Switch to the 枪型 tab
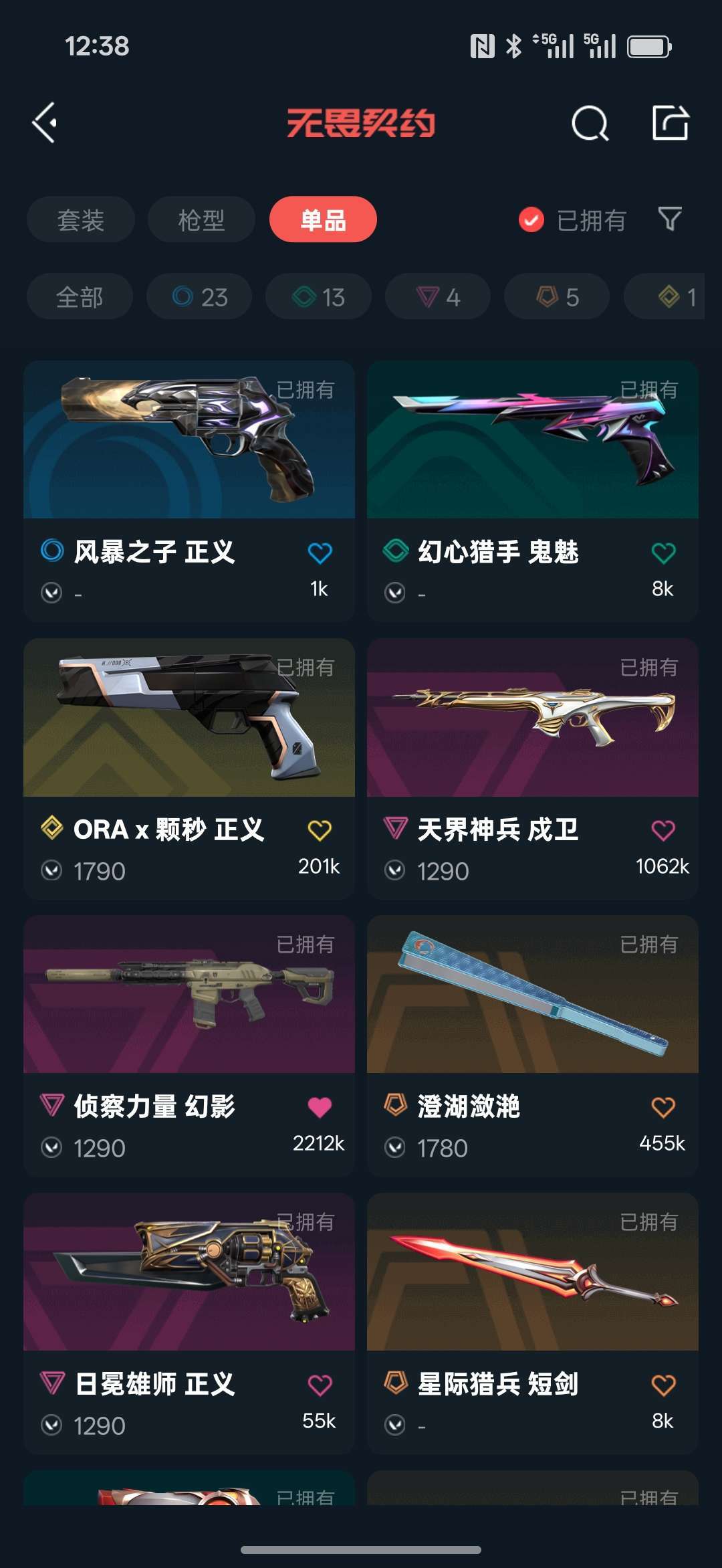This screenshot has height=1568, width=722. click(201, 219)
